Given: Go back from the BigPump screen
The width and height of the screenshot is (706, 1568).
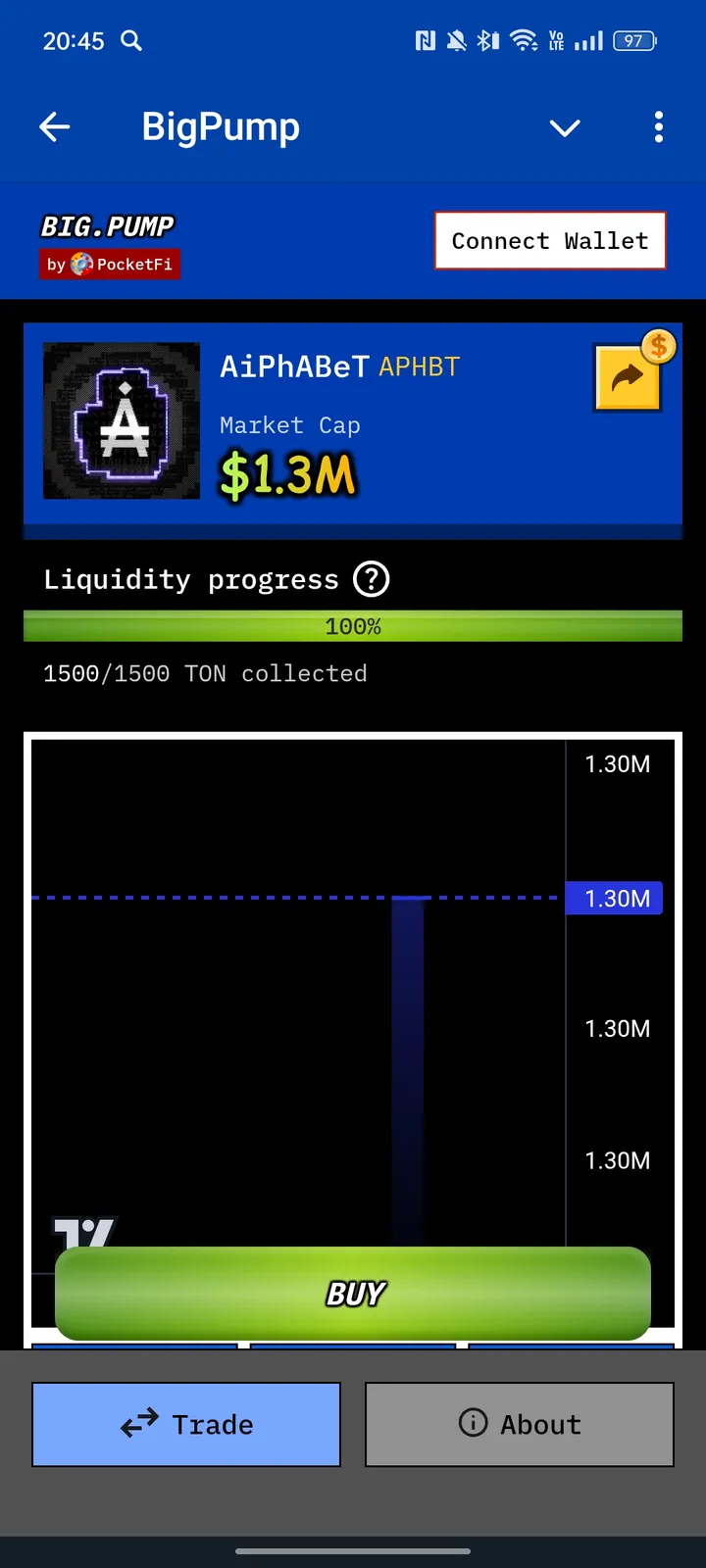Looking at the screenshot, I should [55, 126].
